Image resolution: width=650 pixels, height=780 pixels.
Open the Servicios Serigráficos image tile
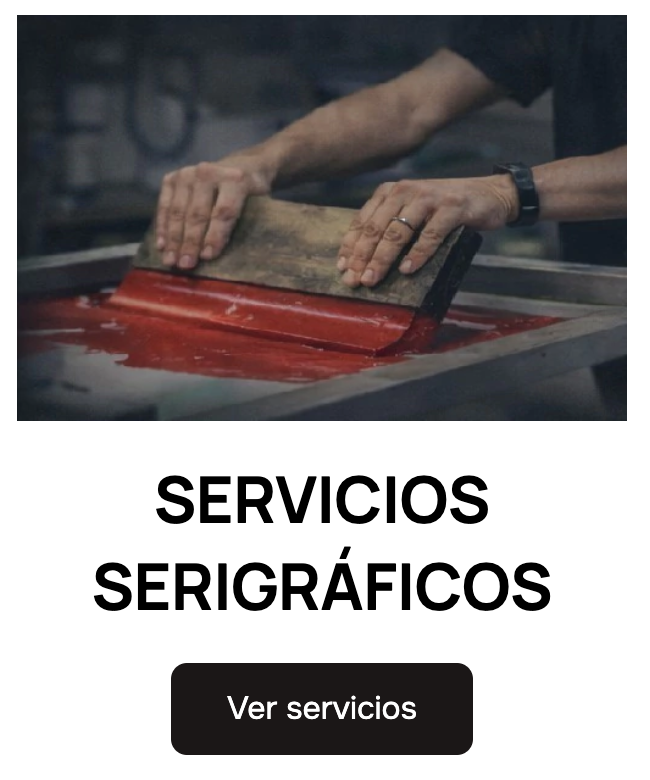pos(322,218)
